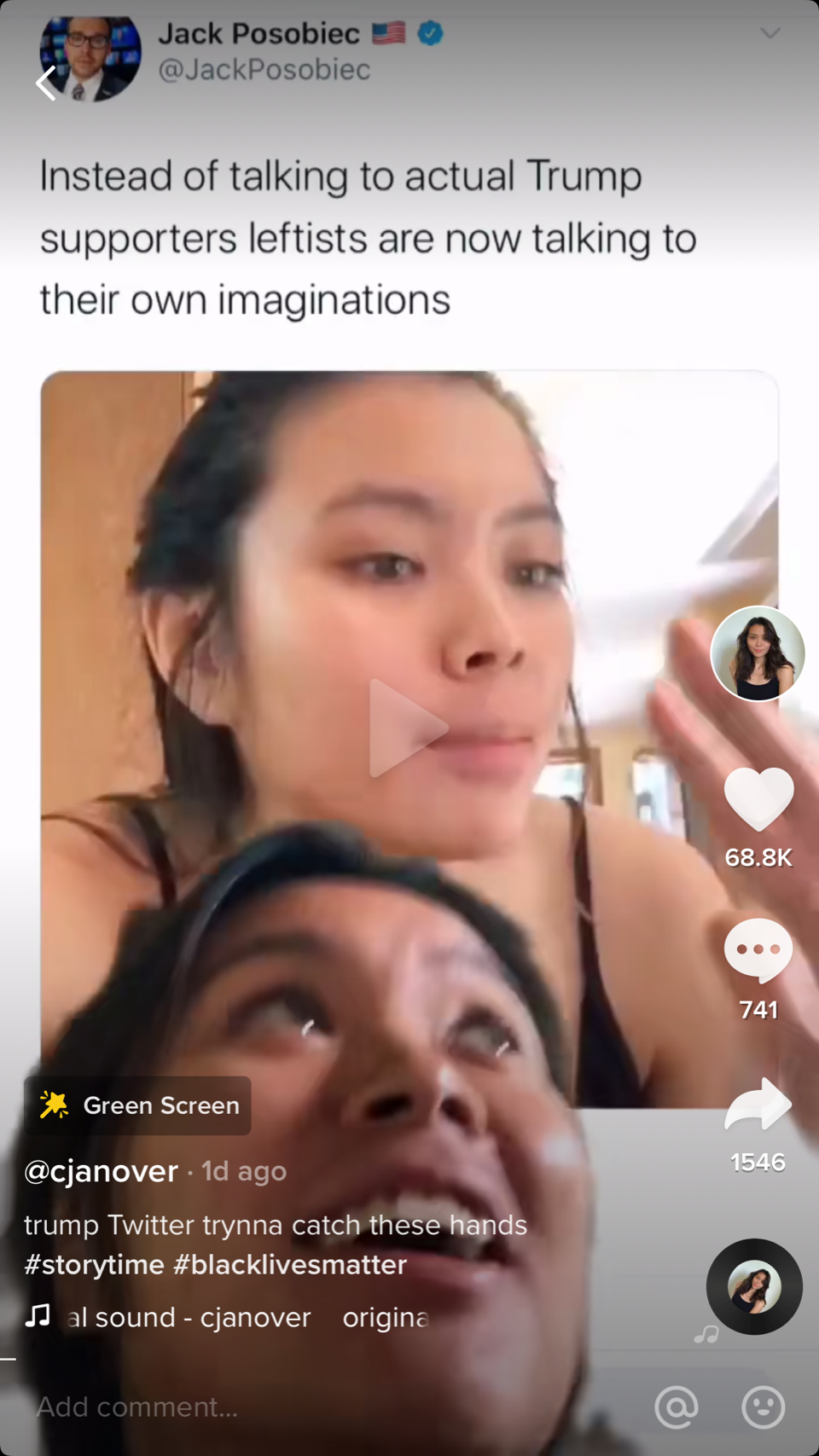Open the spinning sound disc
This screenshot has width=819, height=1456.
754,1286
